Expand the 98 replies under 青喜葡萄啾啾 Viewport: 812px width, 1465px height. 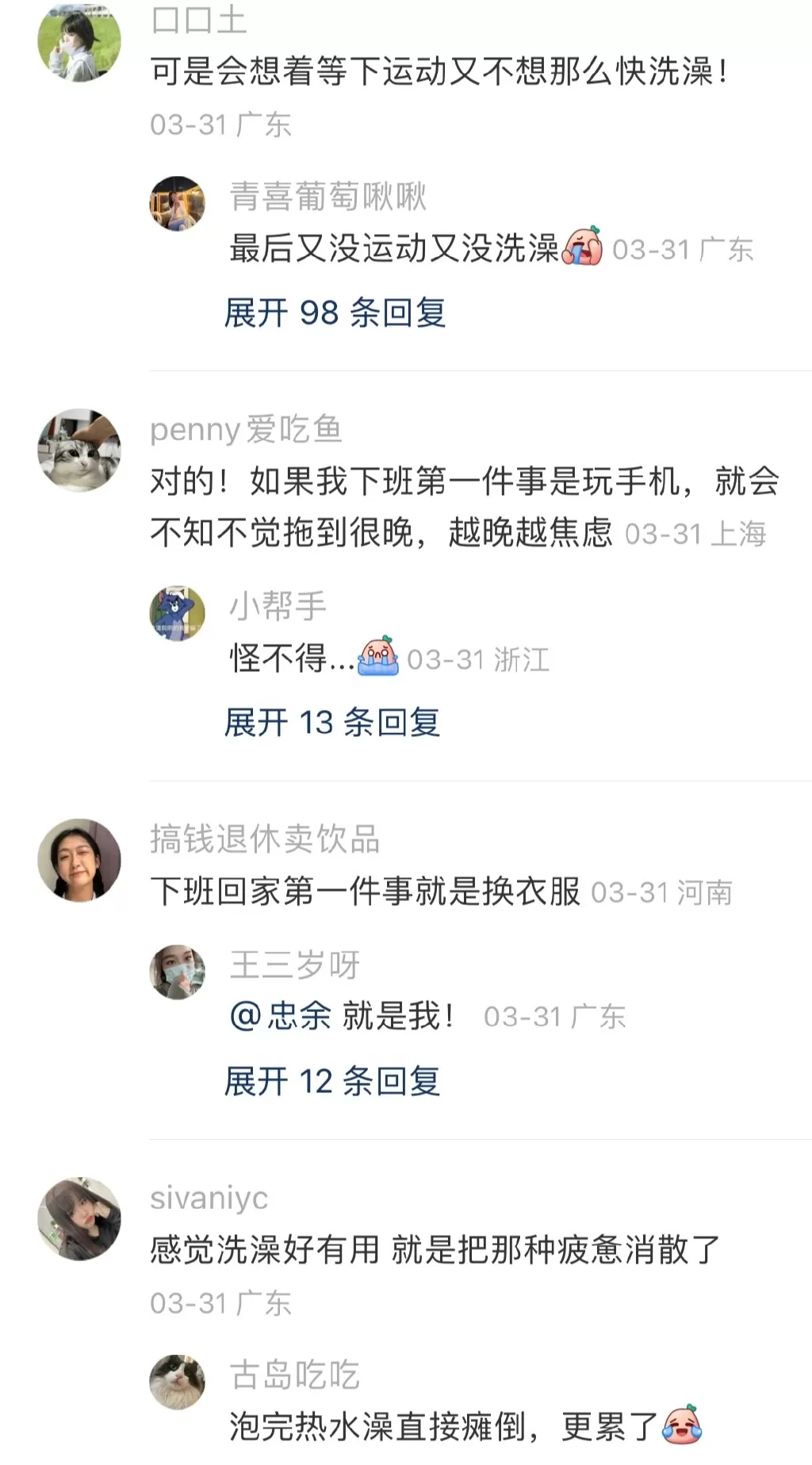coord(337,313)
